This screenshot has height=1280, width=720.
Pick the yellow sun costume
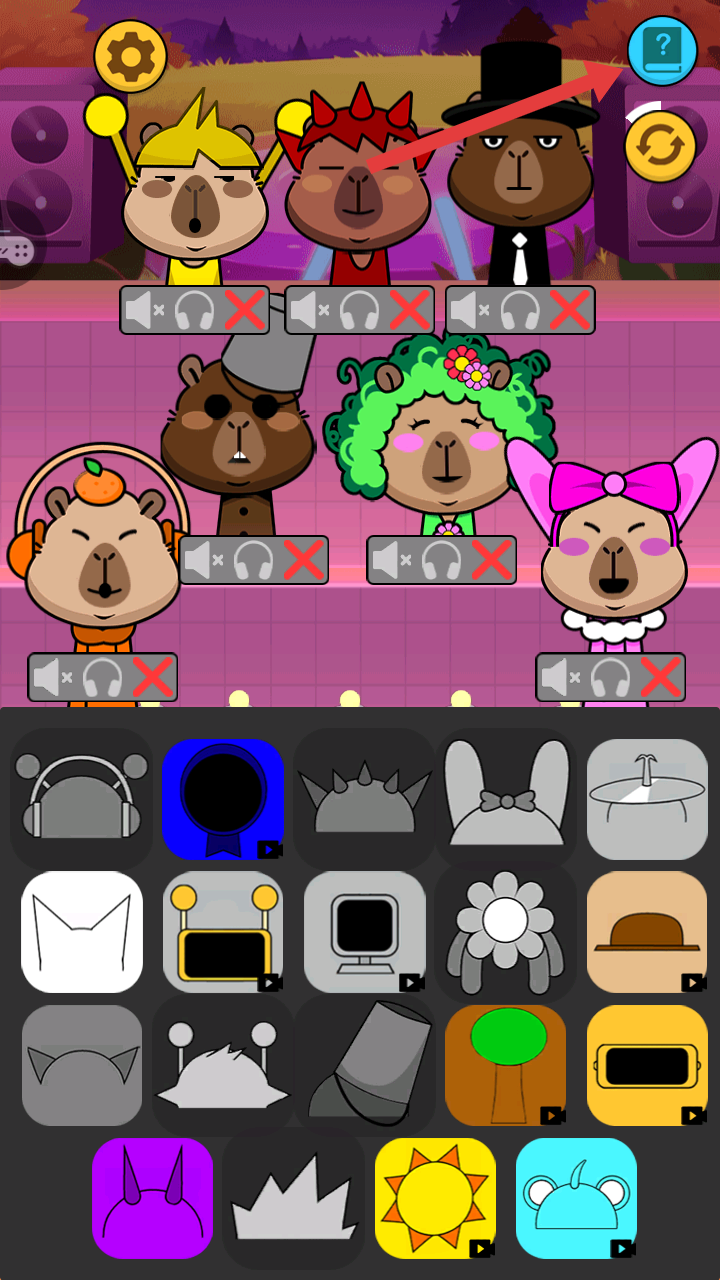tap(435, 1198)
